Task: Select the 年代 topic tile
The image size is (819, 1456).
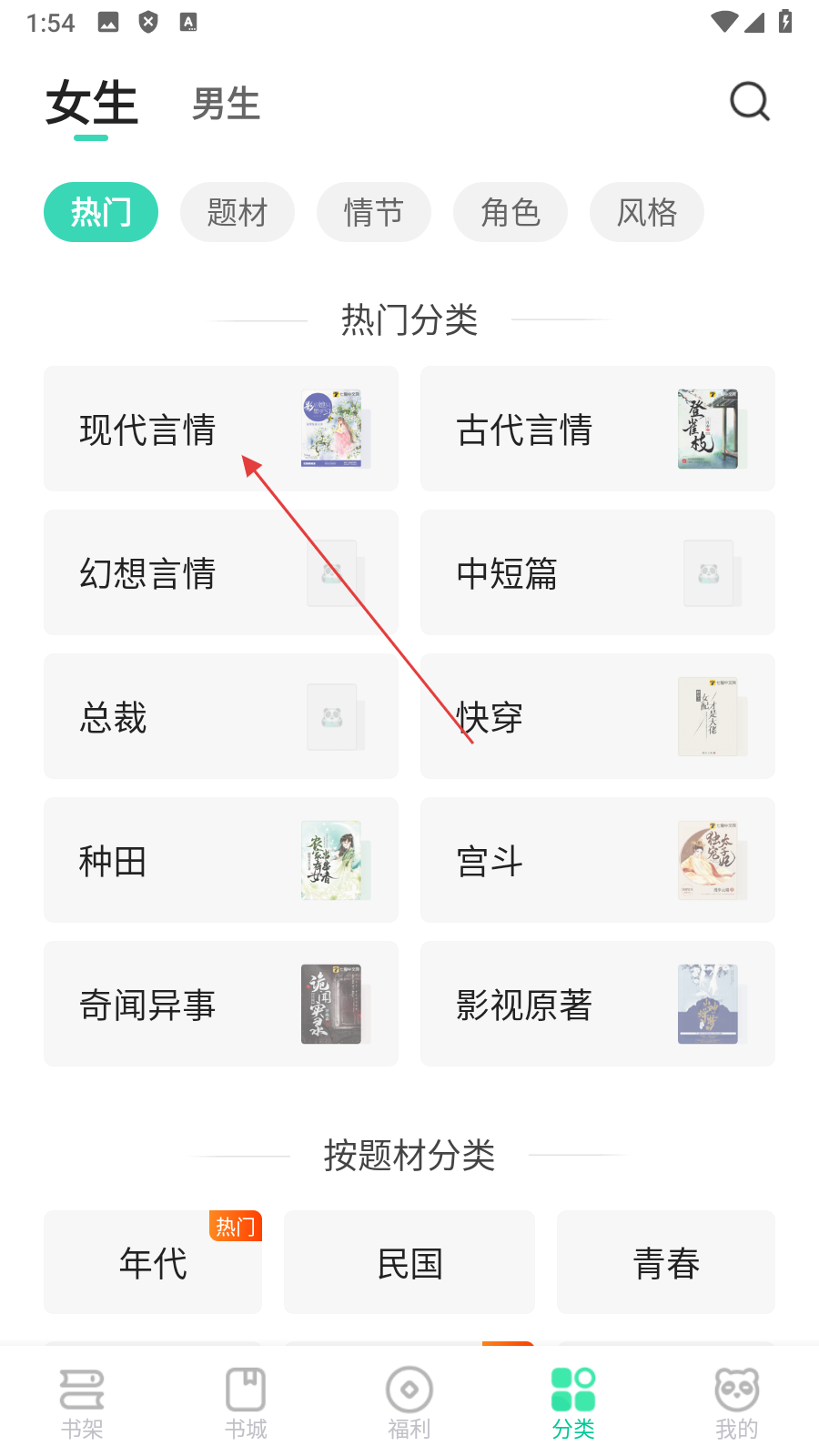Action: (x=153, y=1262)
